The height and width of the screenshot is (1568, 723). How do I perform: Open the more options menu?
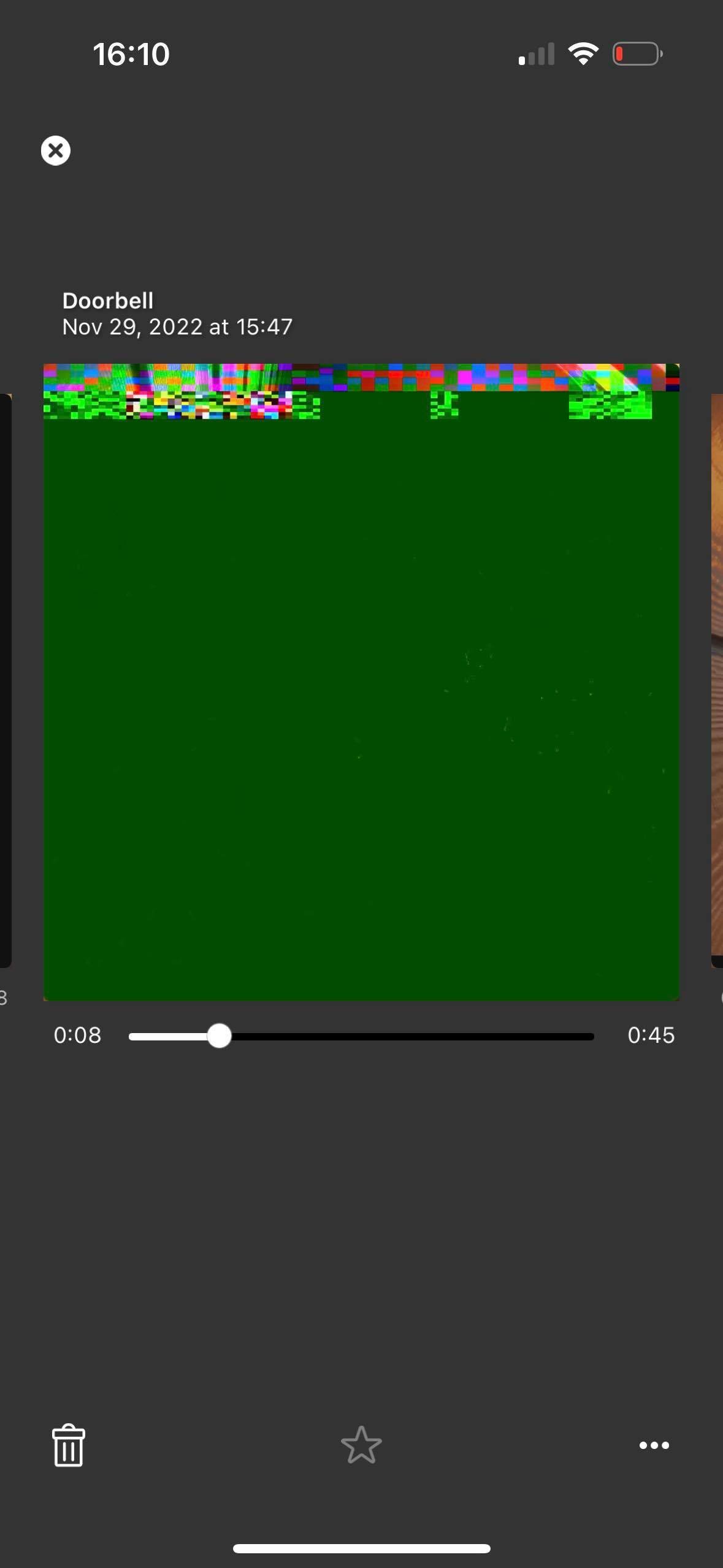[x=654, y=1445]
